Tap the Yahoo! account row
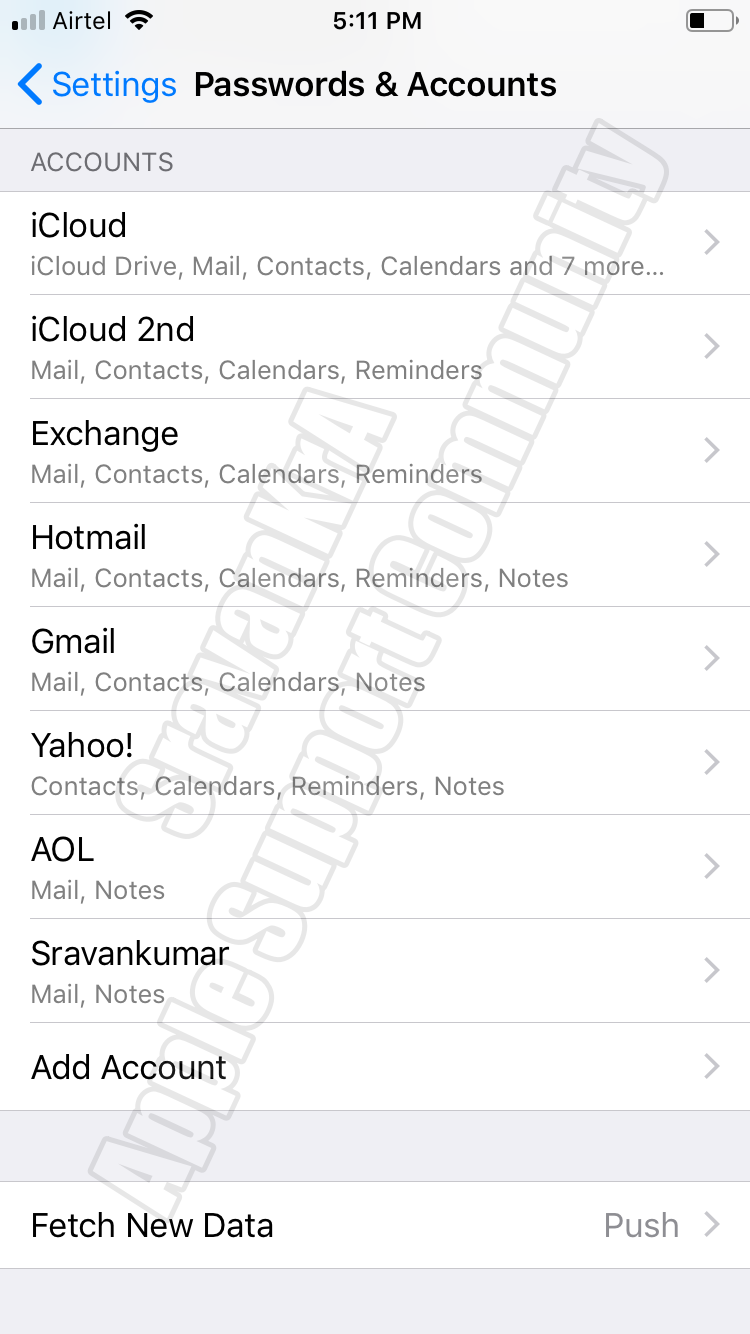Screen dimensions: 750x1334 click(375, 763)
